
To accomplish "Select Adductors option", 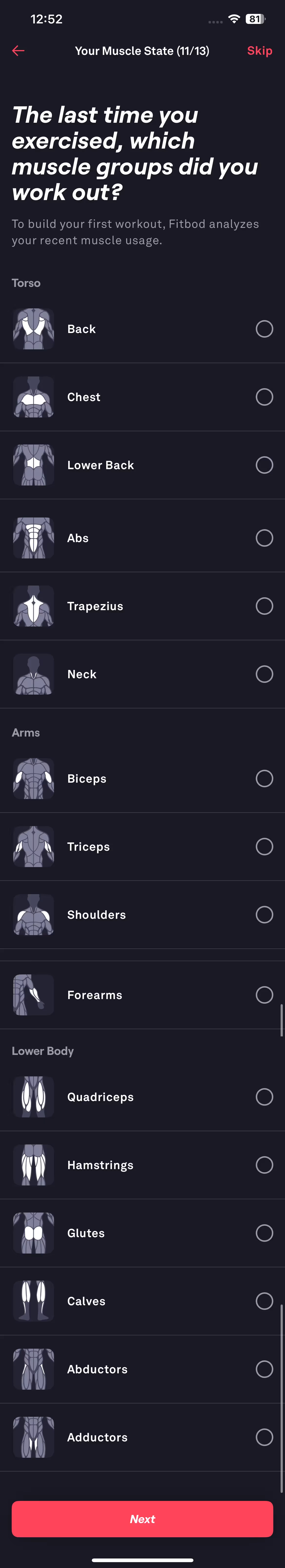I will click(x=264, y=1437).
